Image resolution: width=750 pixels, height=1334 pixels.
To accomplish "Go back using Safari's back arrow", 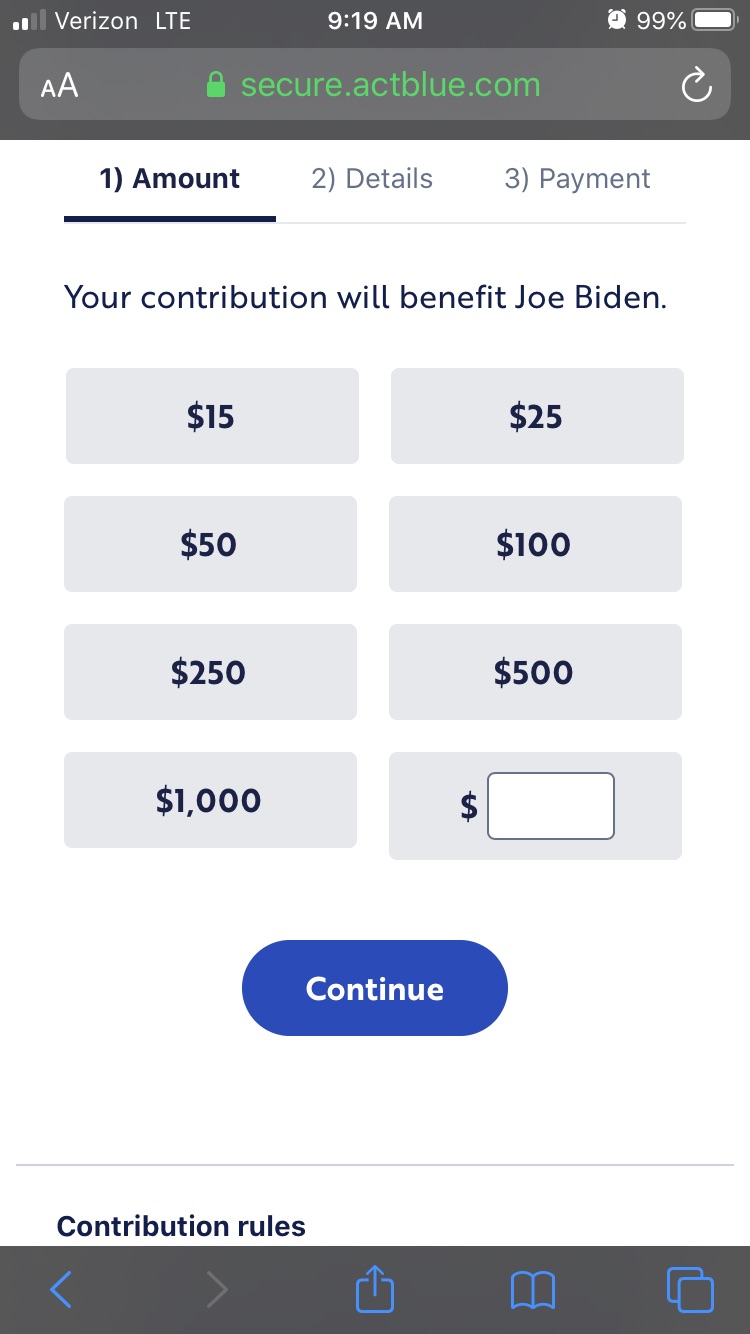I will point(61,1290).
